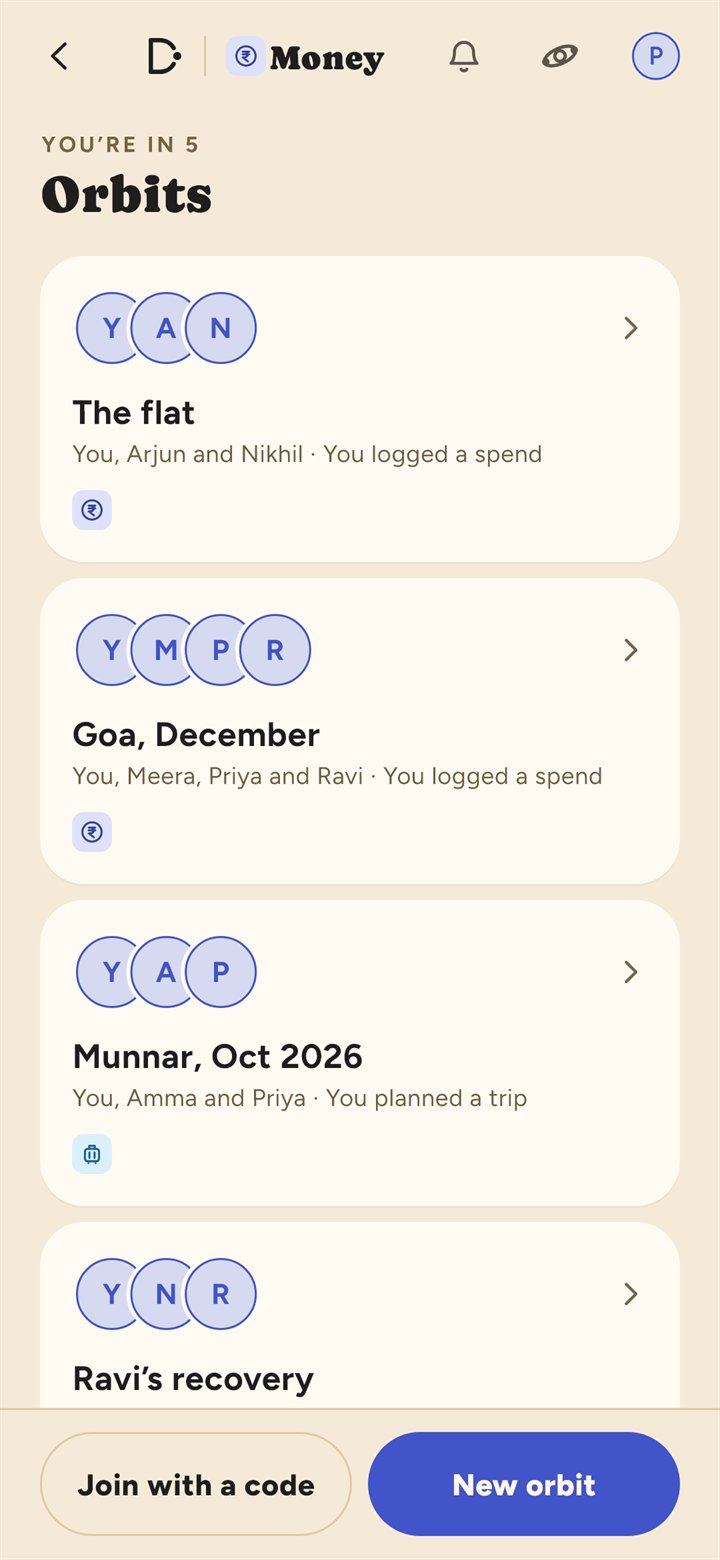The height and width of the screenshot is (1560, 720).
Task: Open Ravi's recovery orbit
Action: (x=360, y=1315)
